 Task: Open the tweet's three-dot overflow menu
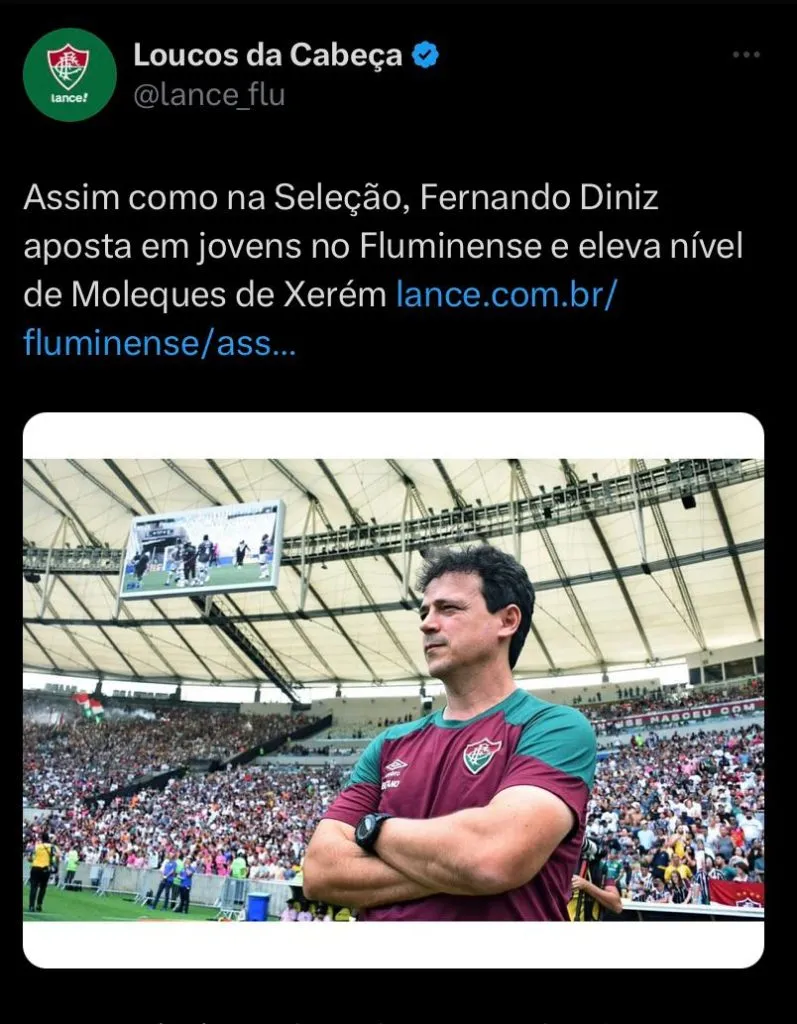(746, 55)
